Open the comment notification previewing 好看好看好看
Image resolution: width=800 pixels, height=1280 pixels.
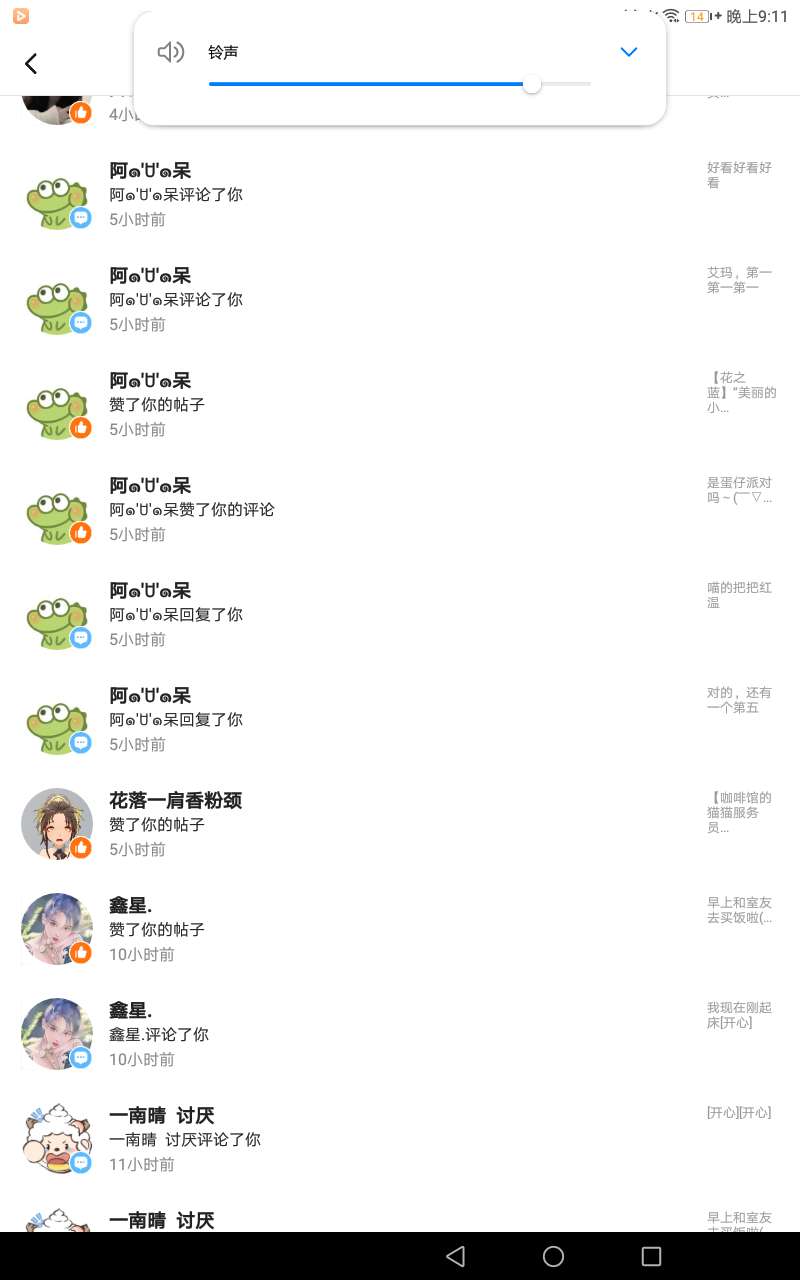(400, 194)
